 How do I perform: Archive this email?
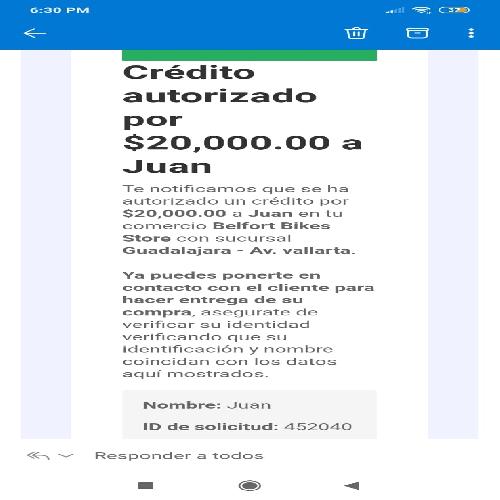coord(417,33)
